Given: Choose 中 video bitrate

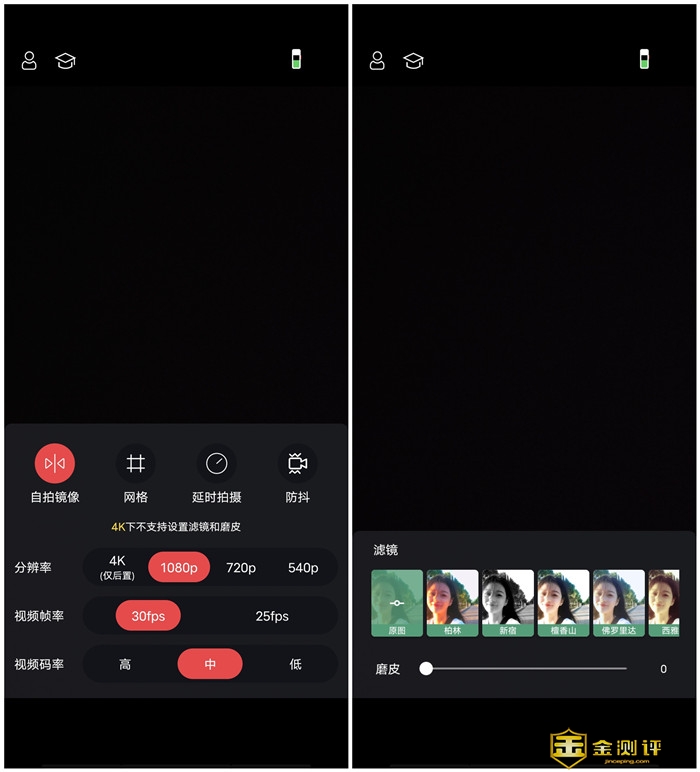Looking at the screenshot, I should (x=210, y=664).
